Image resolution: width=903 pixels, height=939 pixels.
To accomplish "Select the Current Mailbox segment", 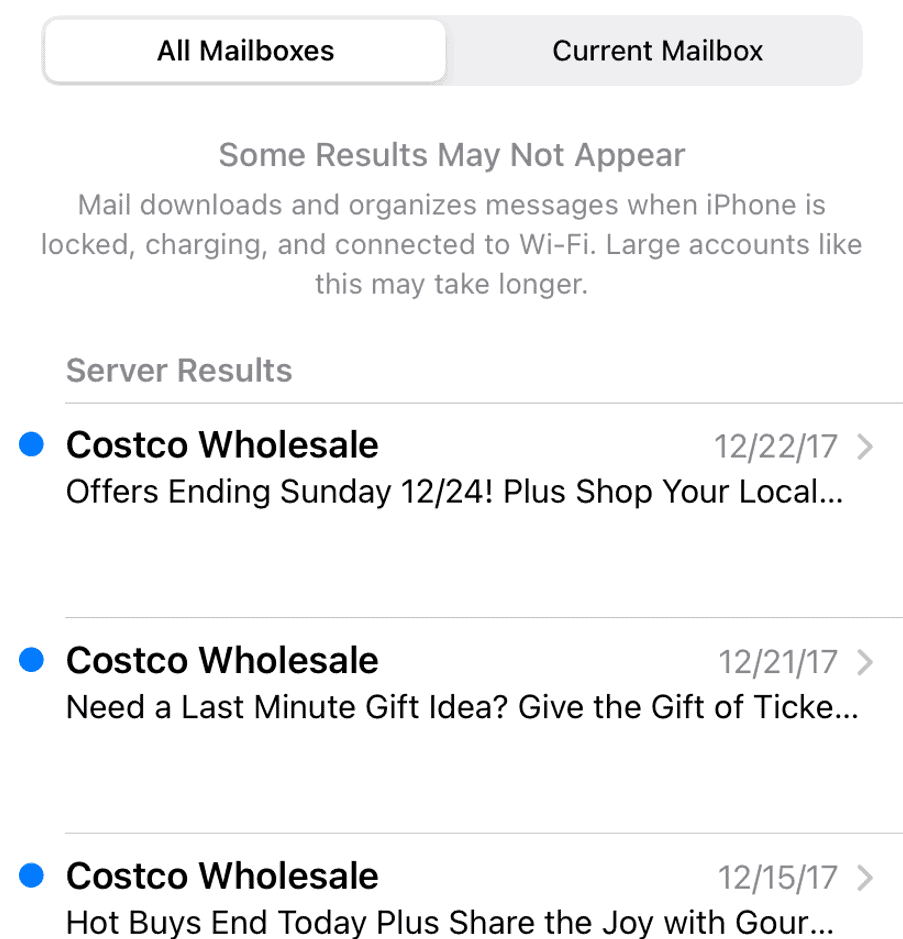I will (x=657, y=51).
